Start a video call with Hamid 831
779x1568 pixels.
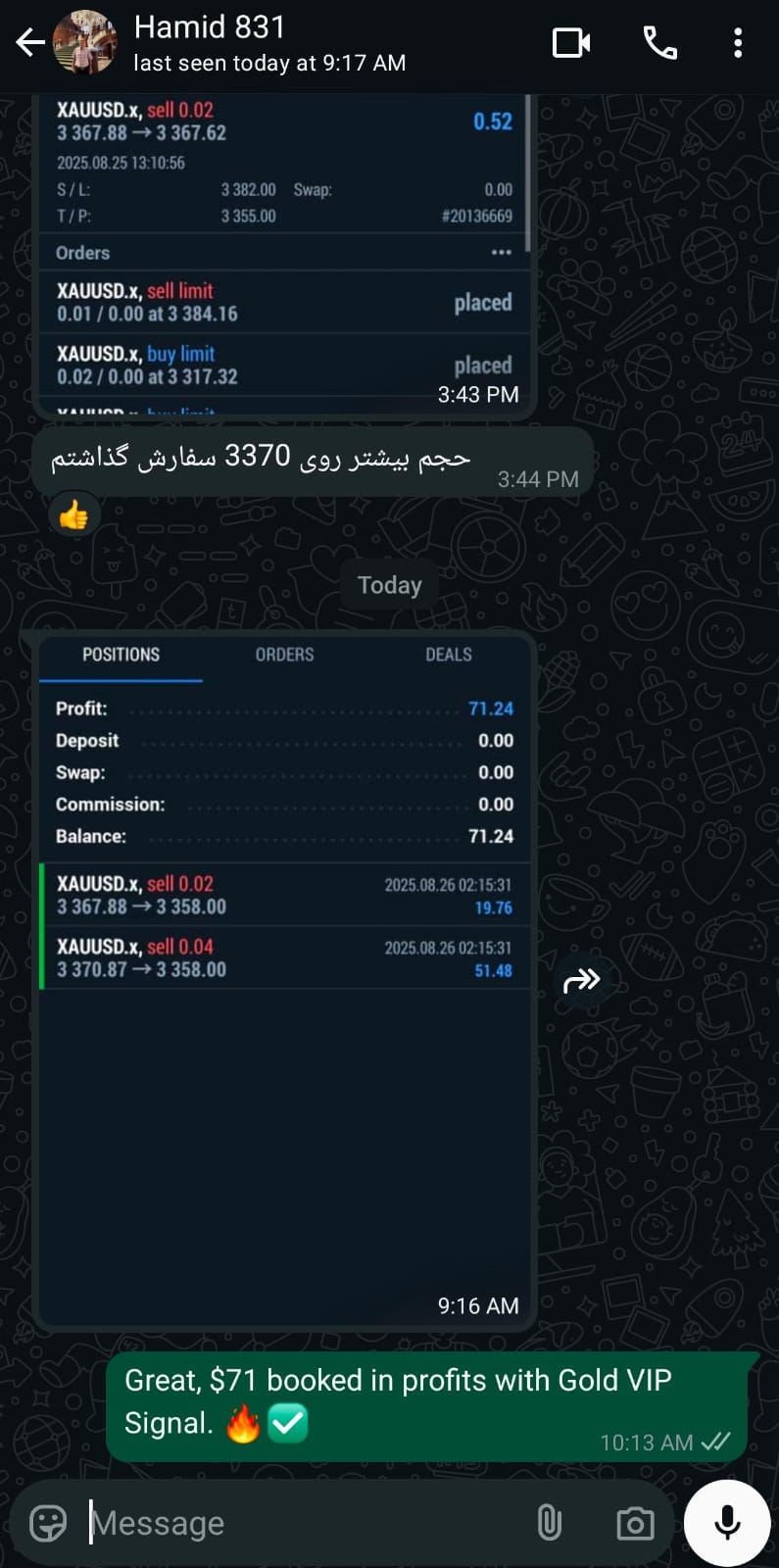pos(571,43)
